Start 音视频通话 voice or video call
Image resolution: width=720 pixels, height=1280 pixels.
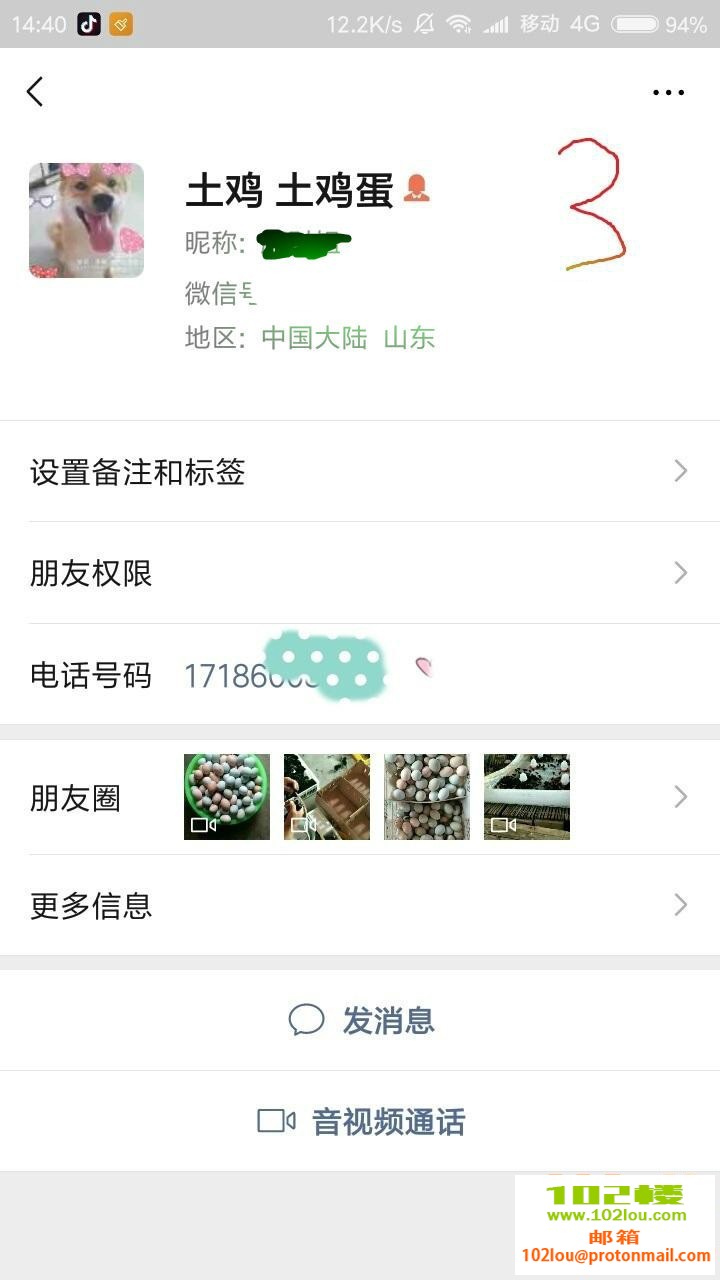point(360,1122)
